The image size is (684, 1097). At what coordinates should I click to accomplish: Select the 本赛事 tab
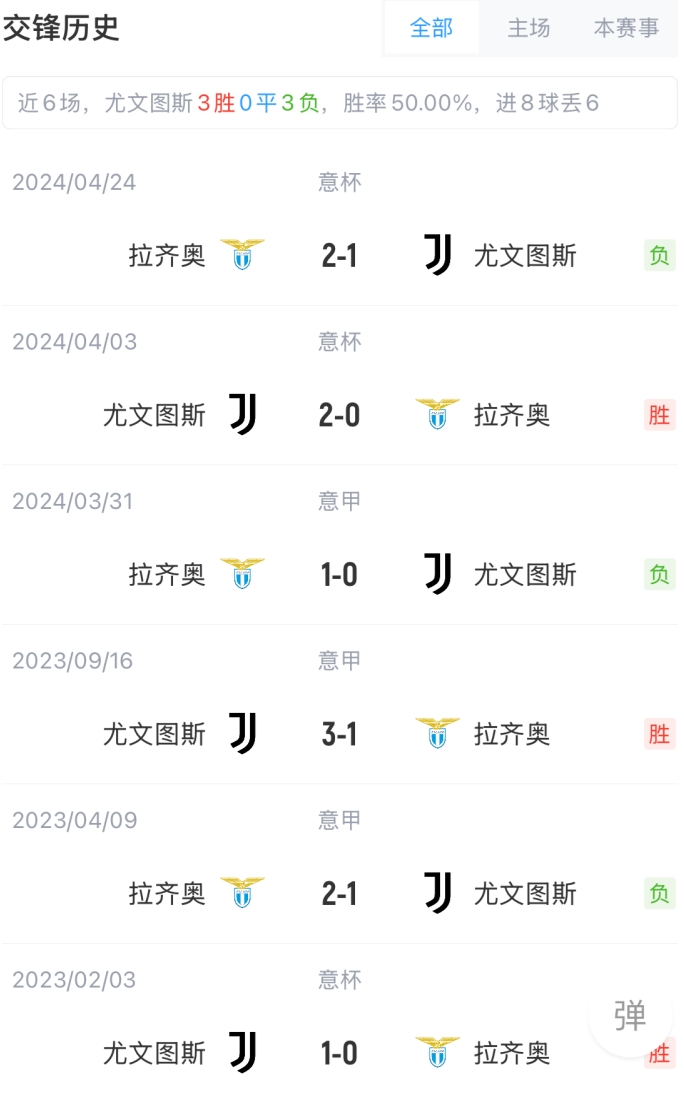(x=626, y=28)
